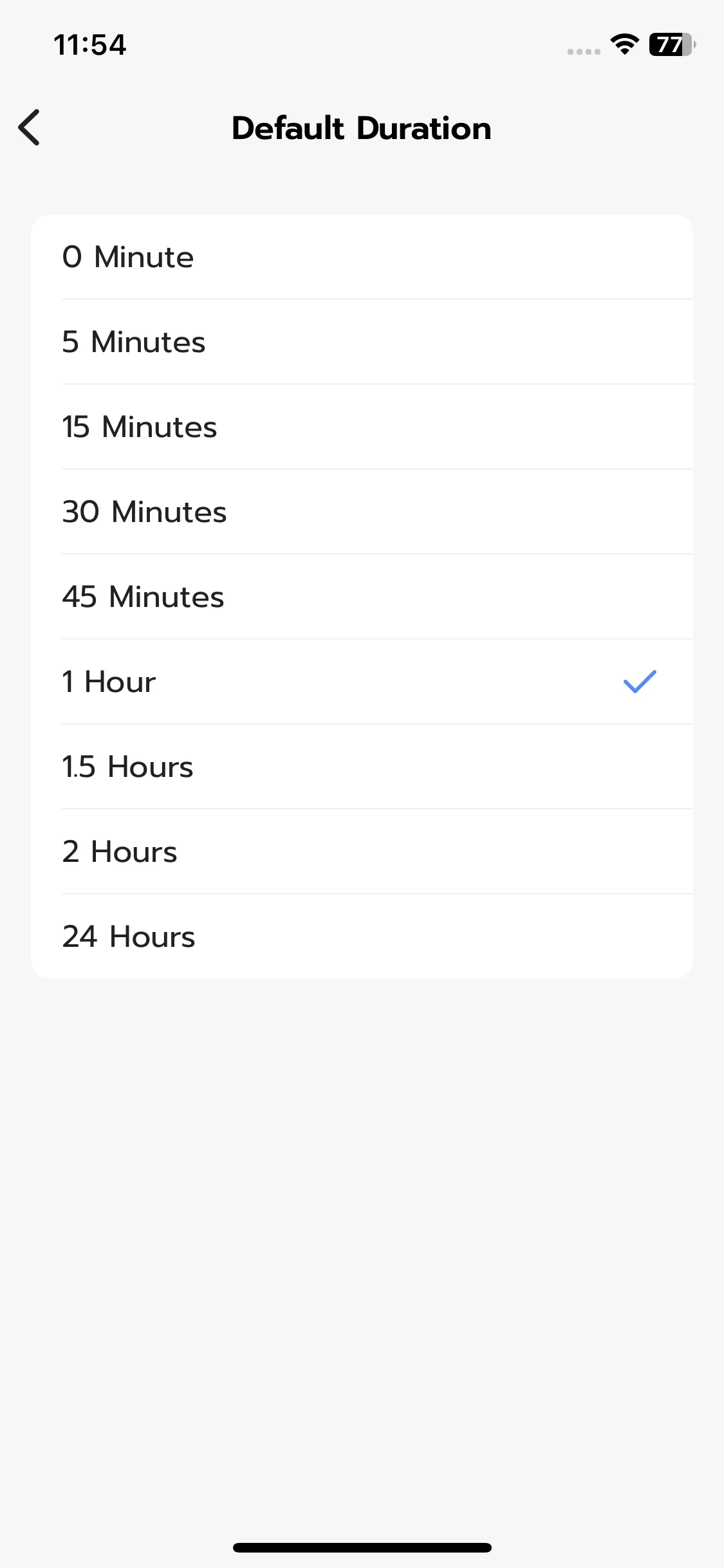Go back from Default Duration
724x1568 pixels.
pos(30,127)
